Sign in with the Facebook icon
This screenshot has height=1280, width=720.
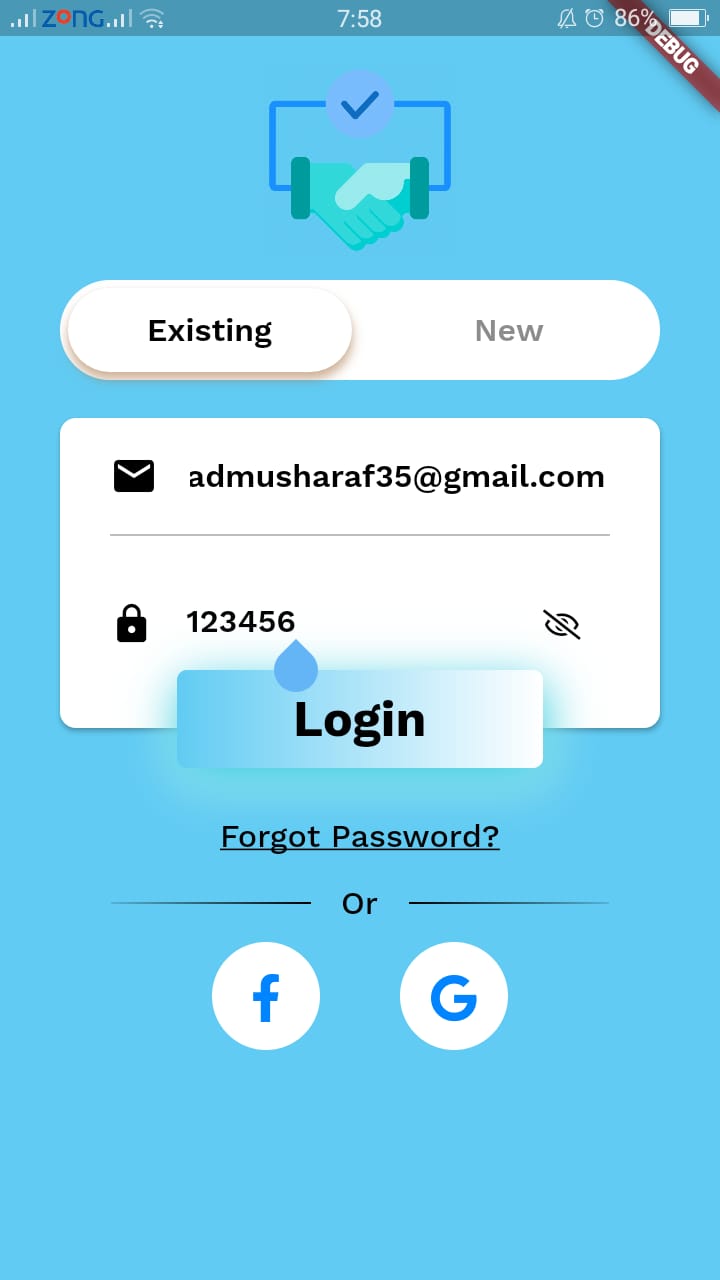[x=265, y=995]
